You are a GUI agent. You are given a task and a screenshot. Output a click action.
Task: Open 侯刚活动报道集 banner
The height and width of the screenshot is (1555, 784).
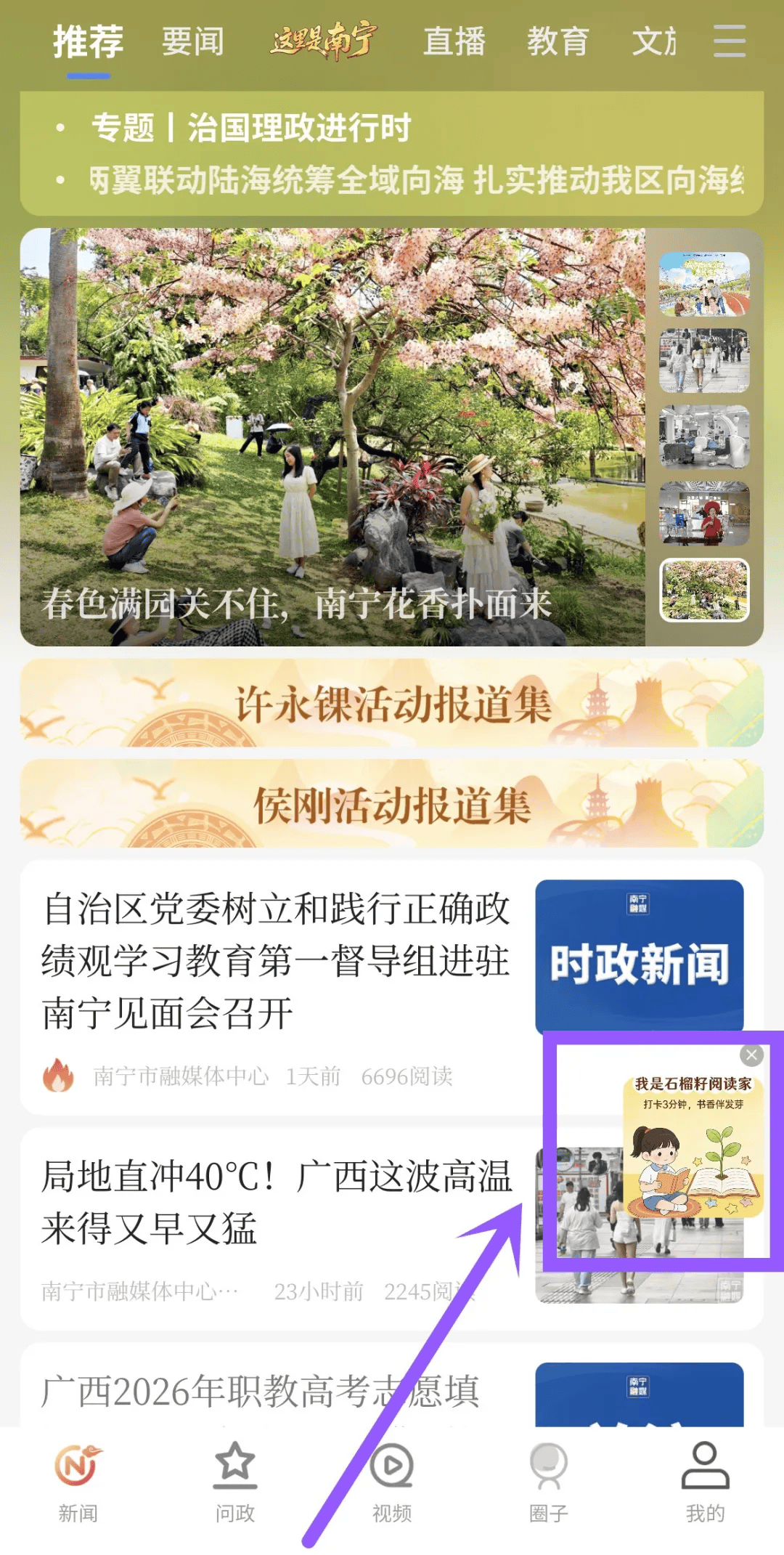(x=392, y=803)
